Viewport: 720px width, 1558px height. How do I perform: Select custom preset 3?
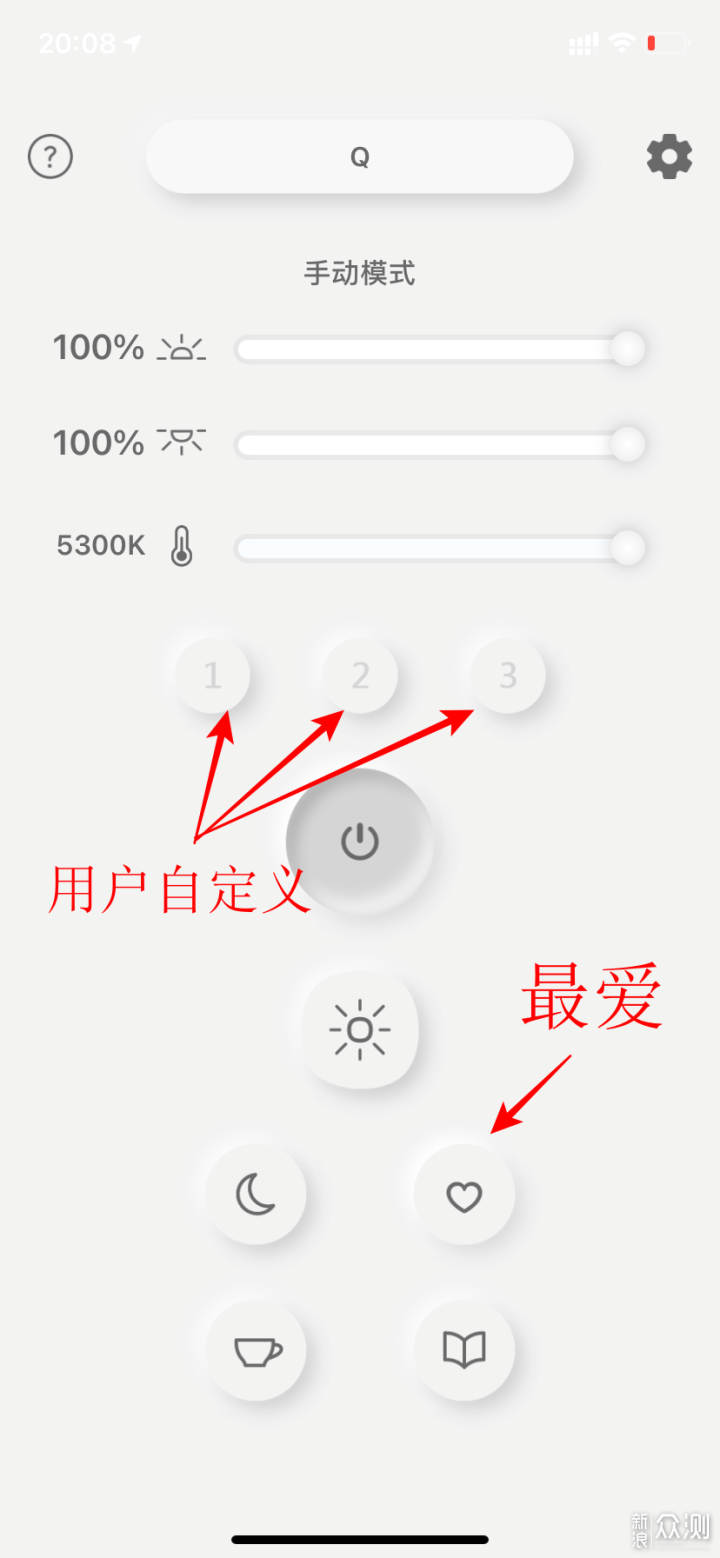click(x=508, y=676)
